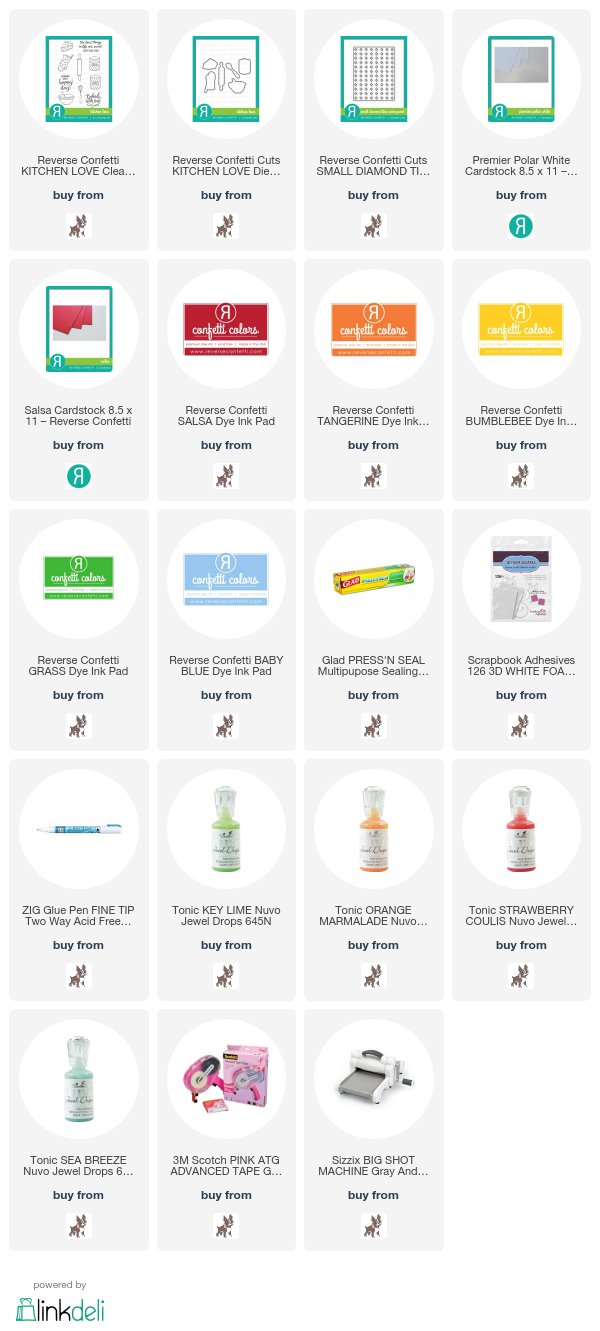Open the Glad Press'n Seal product
This screenshot has height=1331, width=600.
[x=373, y=630]
